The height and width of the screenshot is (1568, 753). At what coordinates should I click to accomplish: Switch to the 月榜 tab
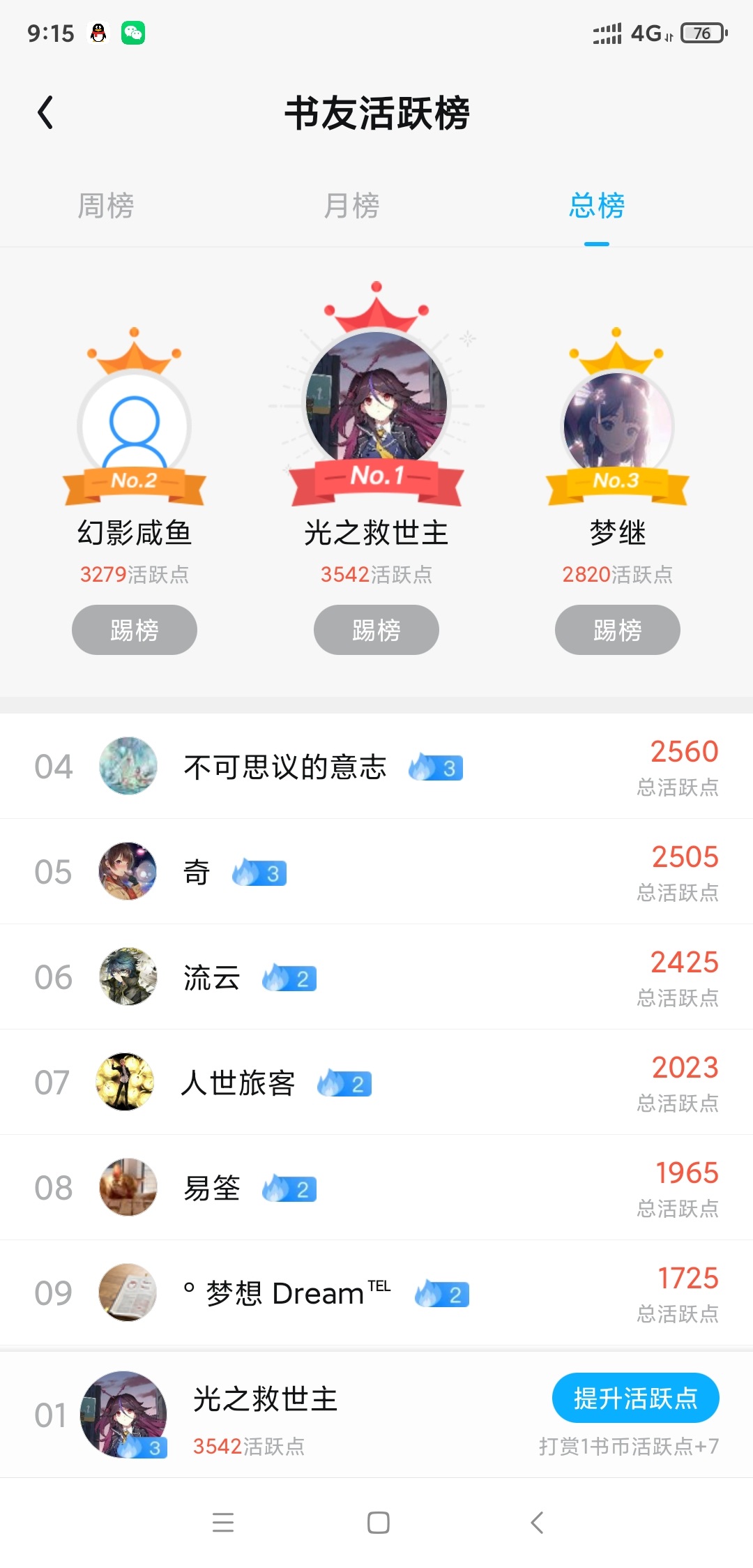[x=351, y=206]
